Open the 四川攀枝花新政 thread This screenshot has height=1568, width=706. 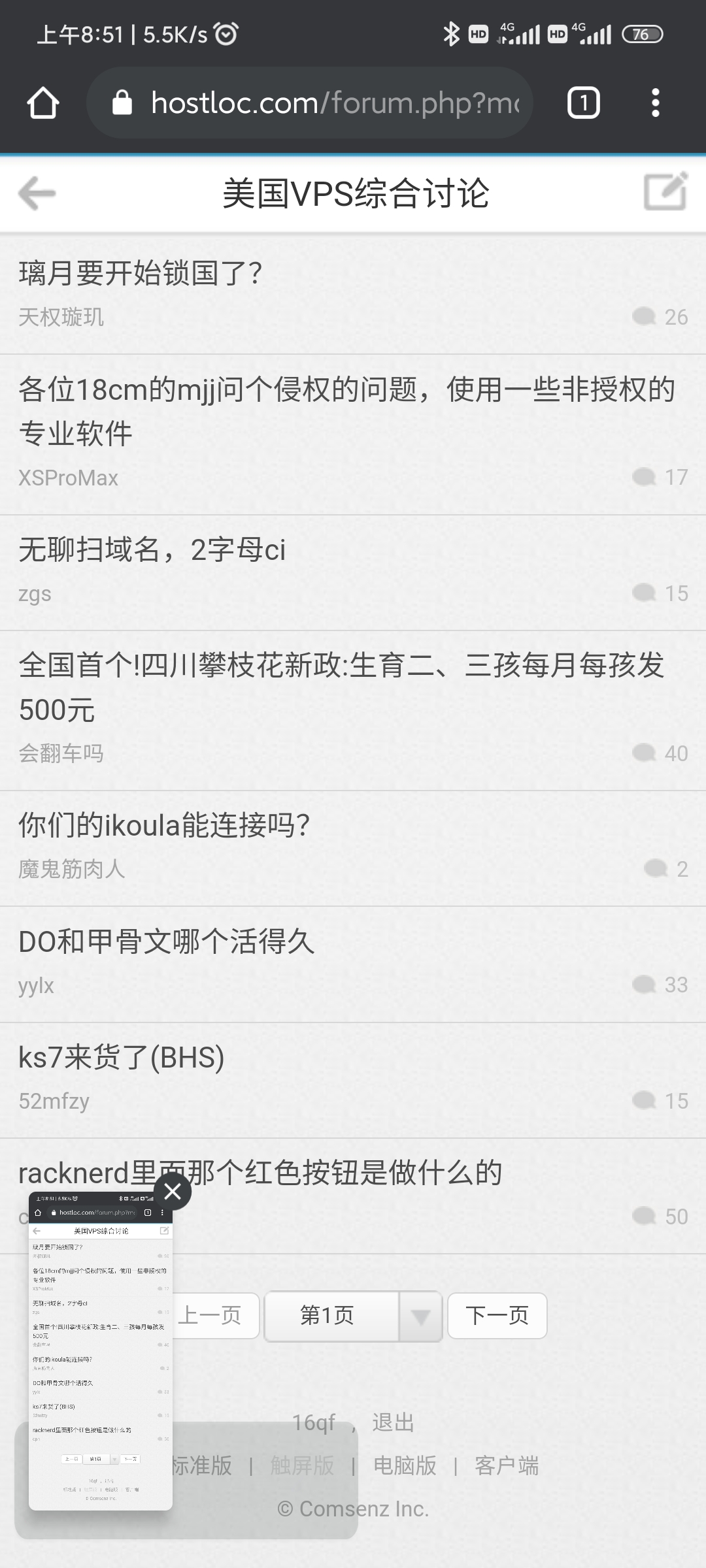(x=341, y=687)
